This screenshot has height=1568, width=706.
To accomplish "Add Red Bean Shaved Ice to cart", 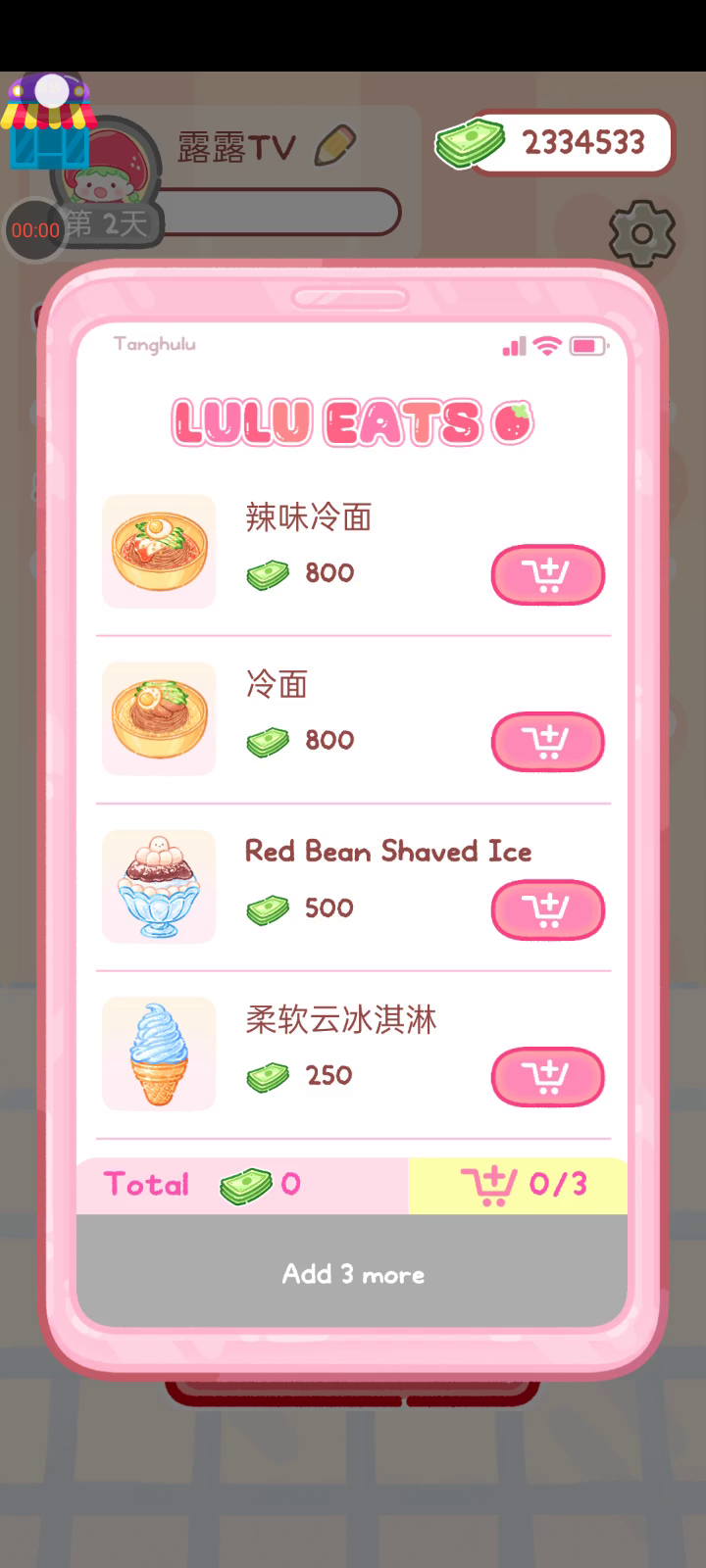I will (x=547, y=909).
